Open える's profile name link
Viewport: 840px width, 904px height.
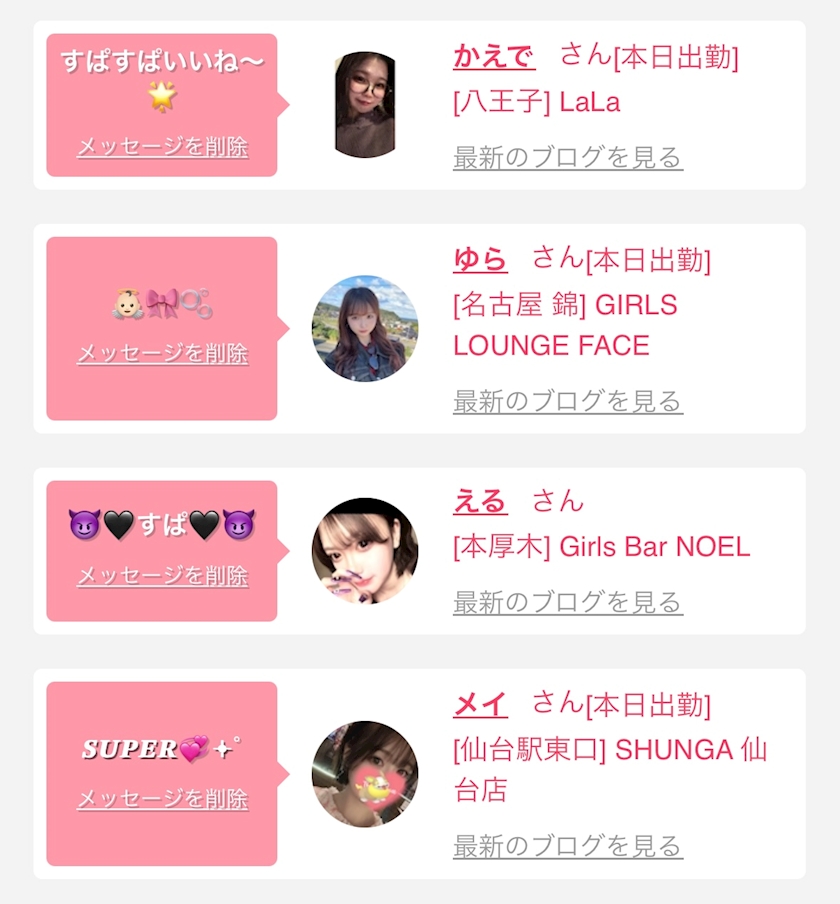[x=480, y=501]
